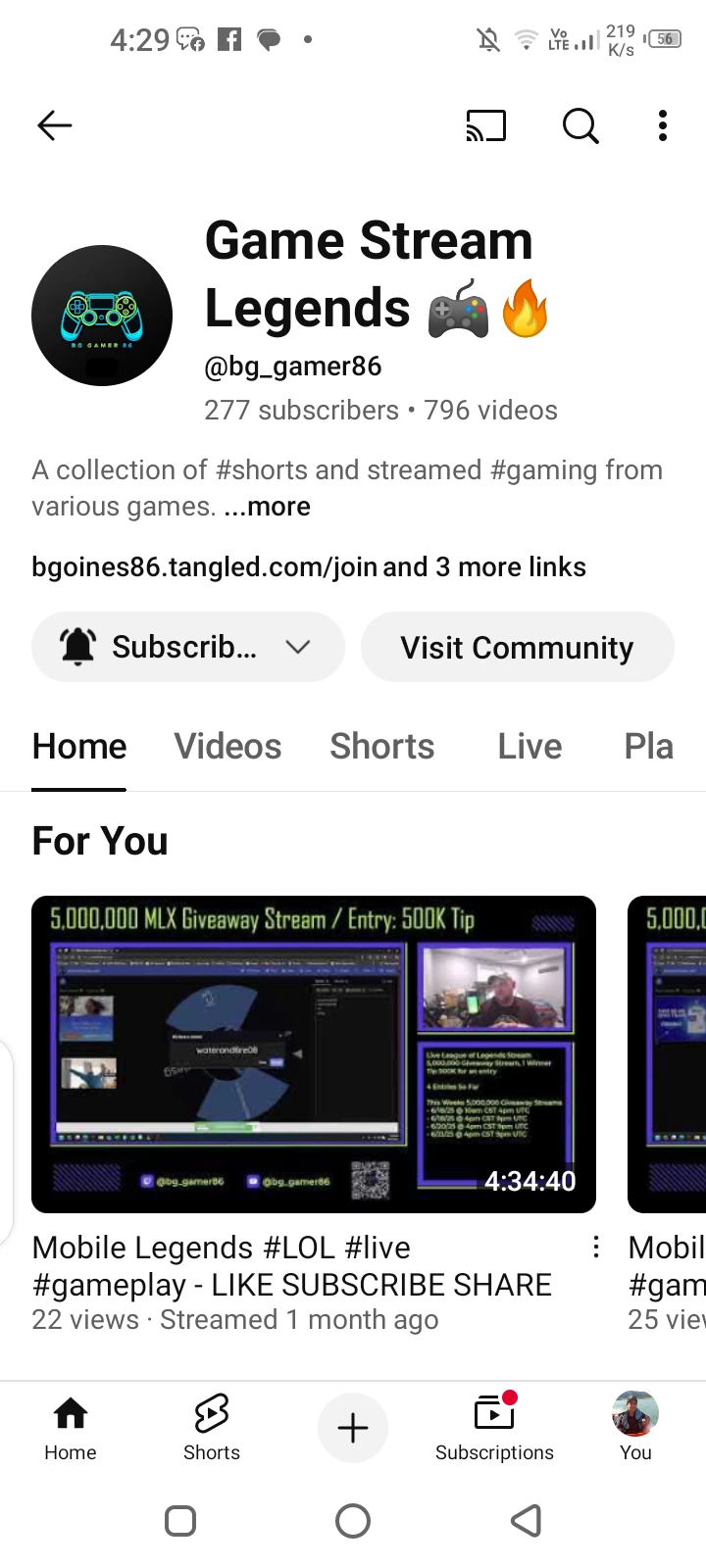Go back using the top arrow
706x1568 pixels.
click(x=55, y=125)
